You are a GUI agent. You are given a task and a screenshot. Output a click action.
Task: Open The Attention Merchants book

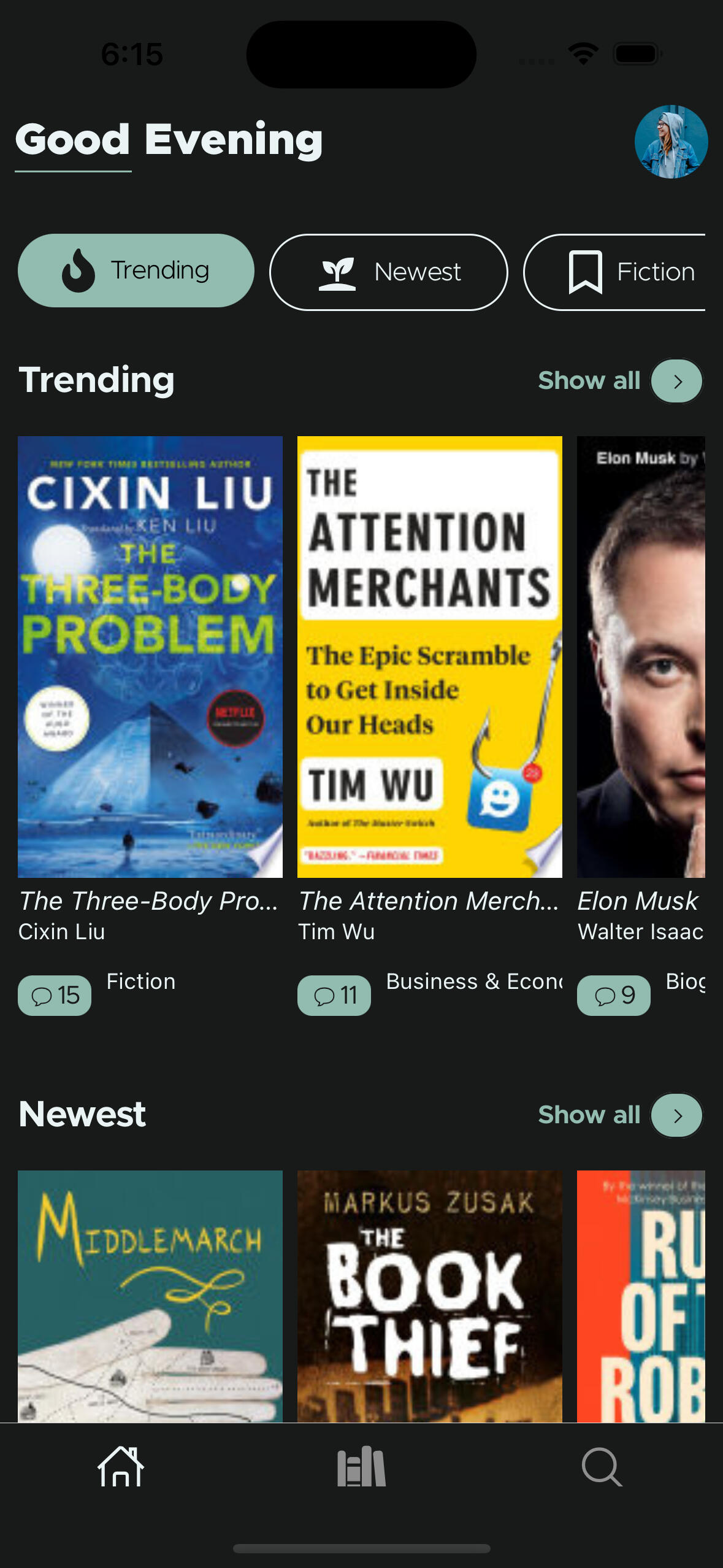(429, 656)
